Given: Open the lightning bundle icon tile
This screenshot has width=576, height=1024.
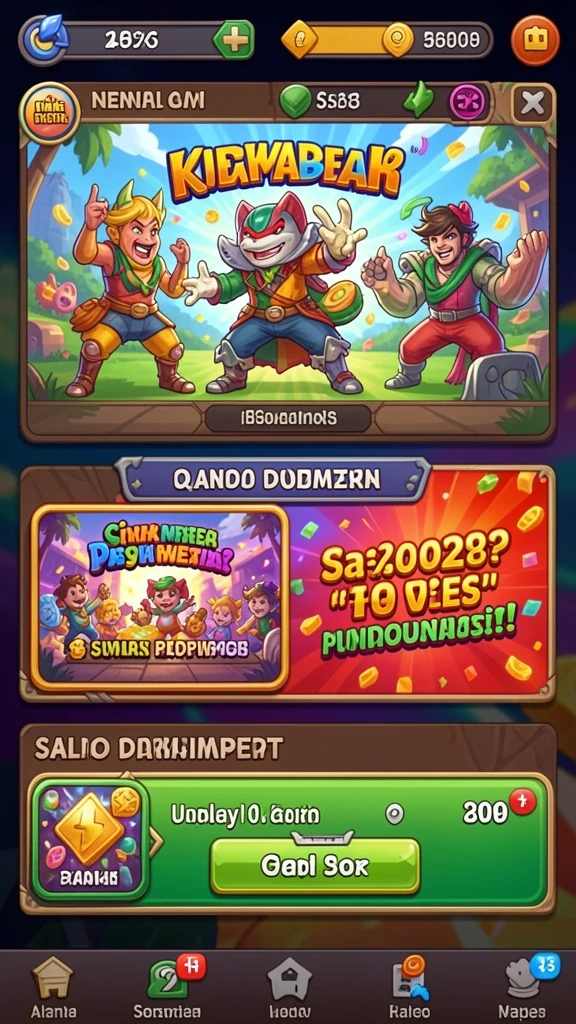Looking at the screenshot, I should (x=90, y=839).
